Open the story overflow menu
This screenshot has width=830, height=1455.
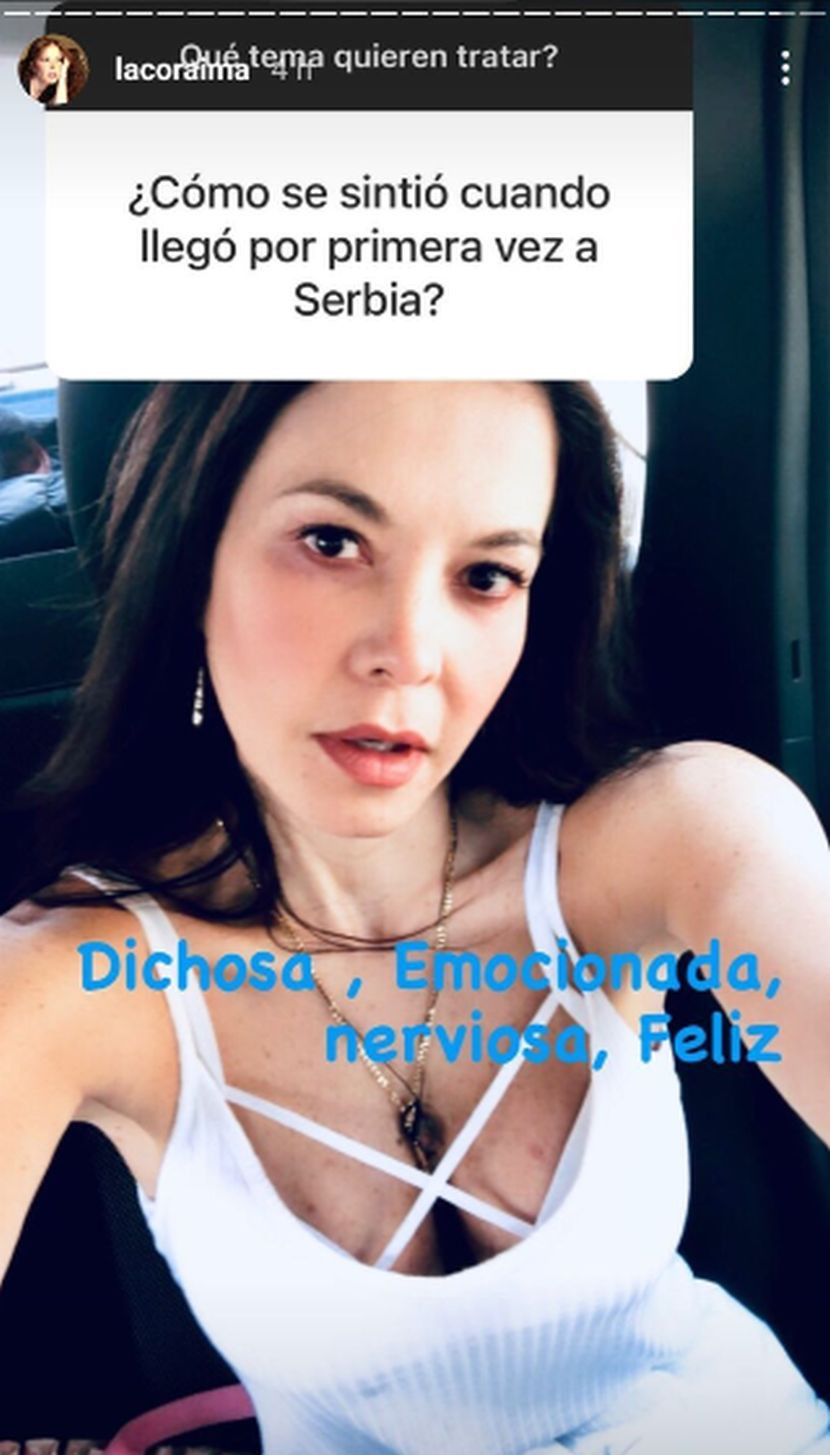(x=786, y=67)
